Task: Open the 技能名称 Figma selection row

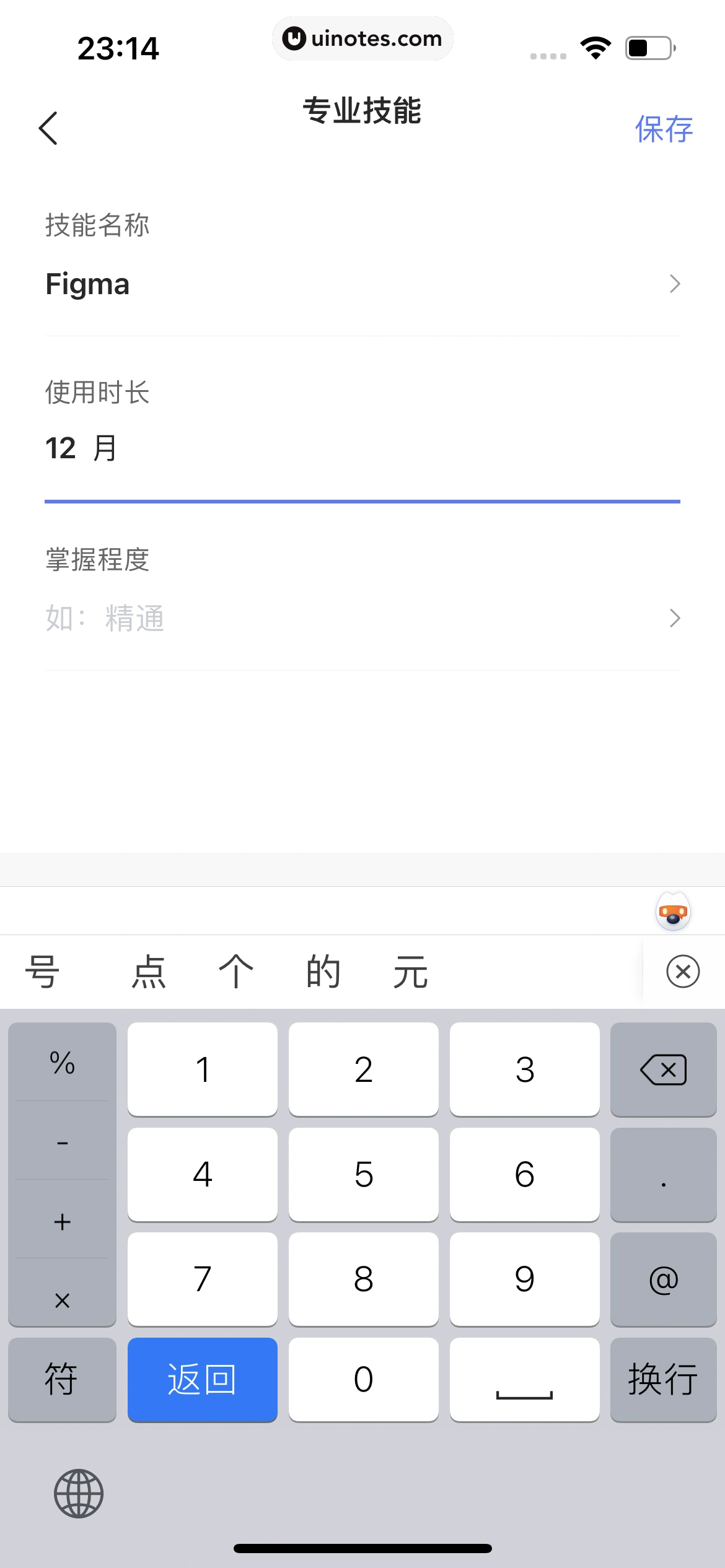Action: click(362, 284)
